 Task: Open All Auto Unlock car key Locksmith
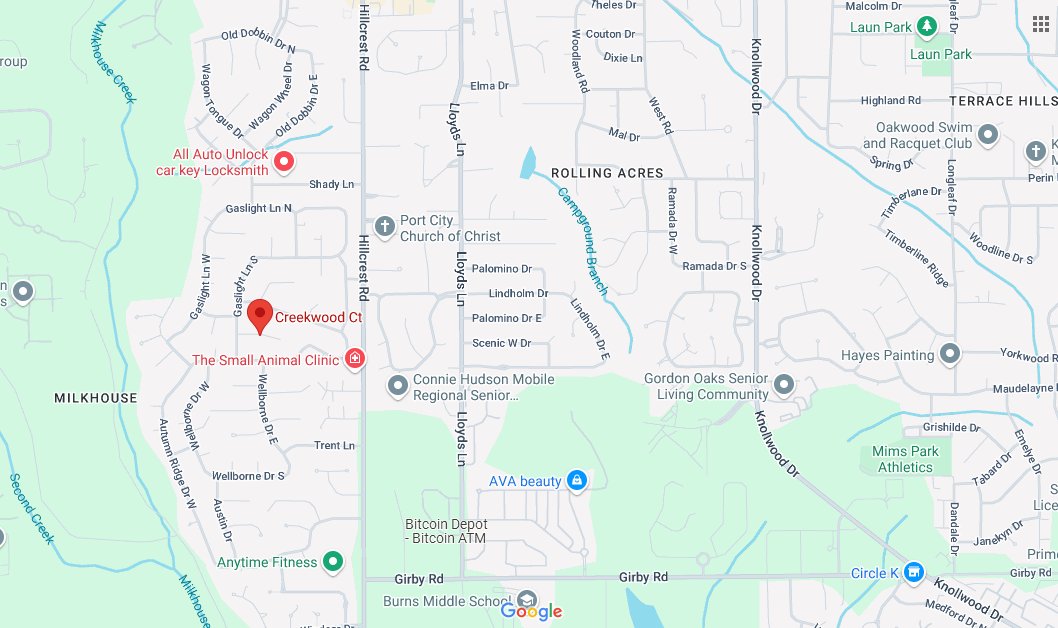pos(283,161)
